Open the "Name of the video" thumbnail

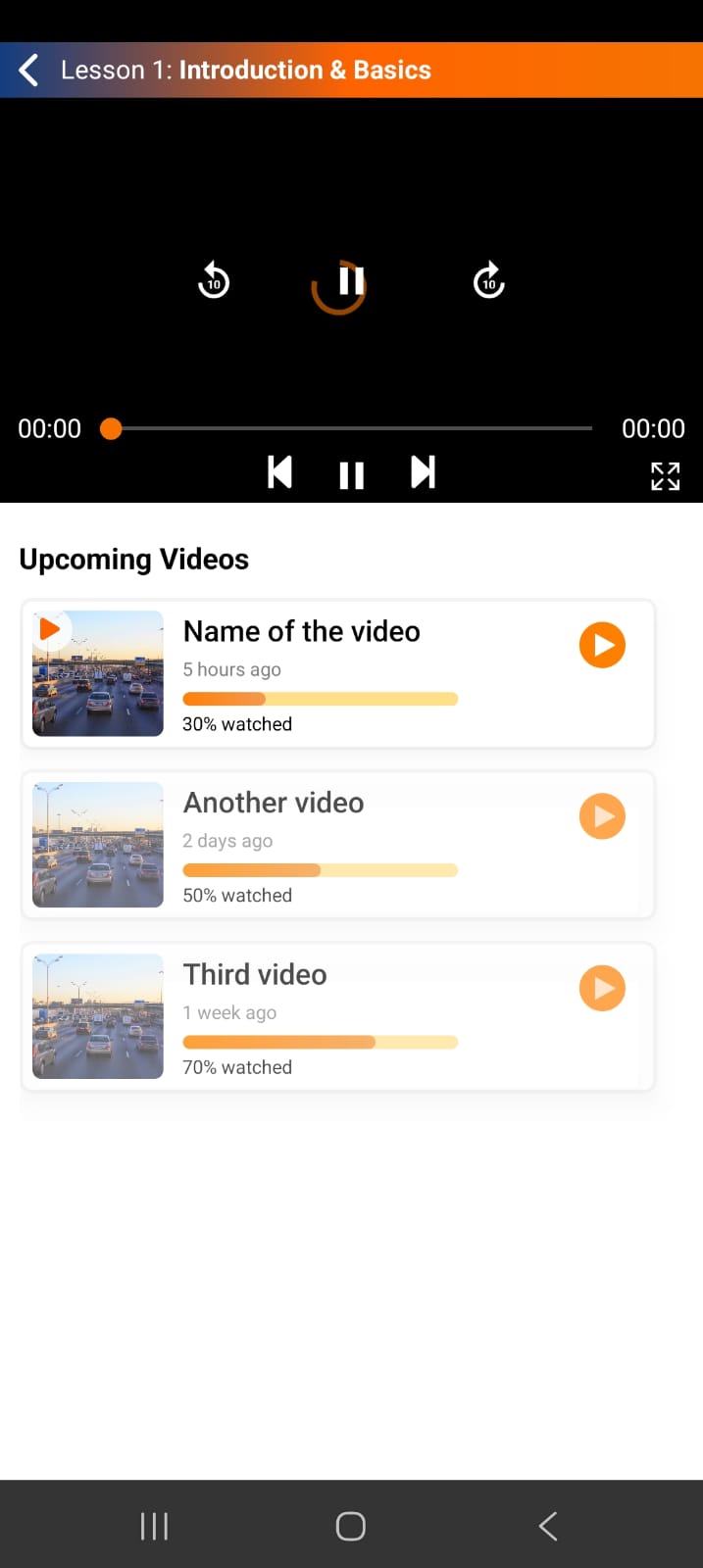98,673
